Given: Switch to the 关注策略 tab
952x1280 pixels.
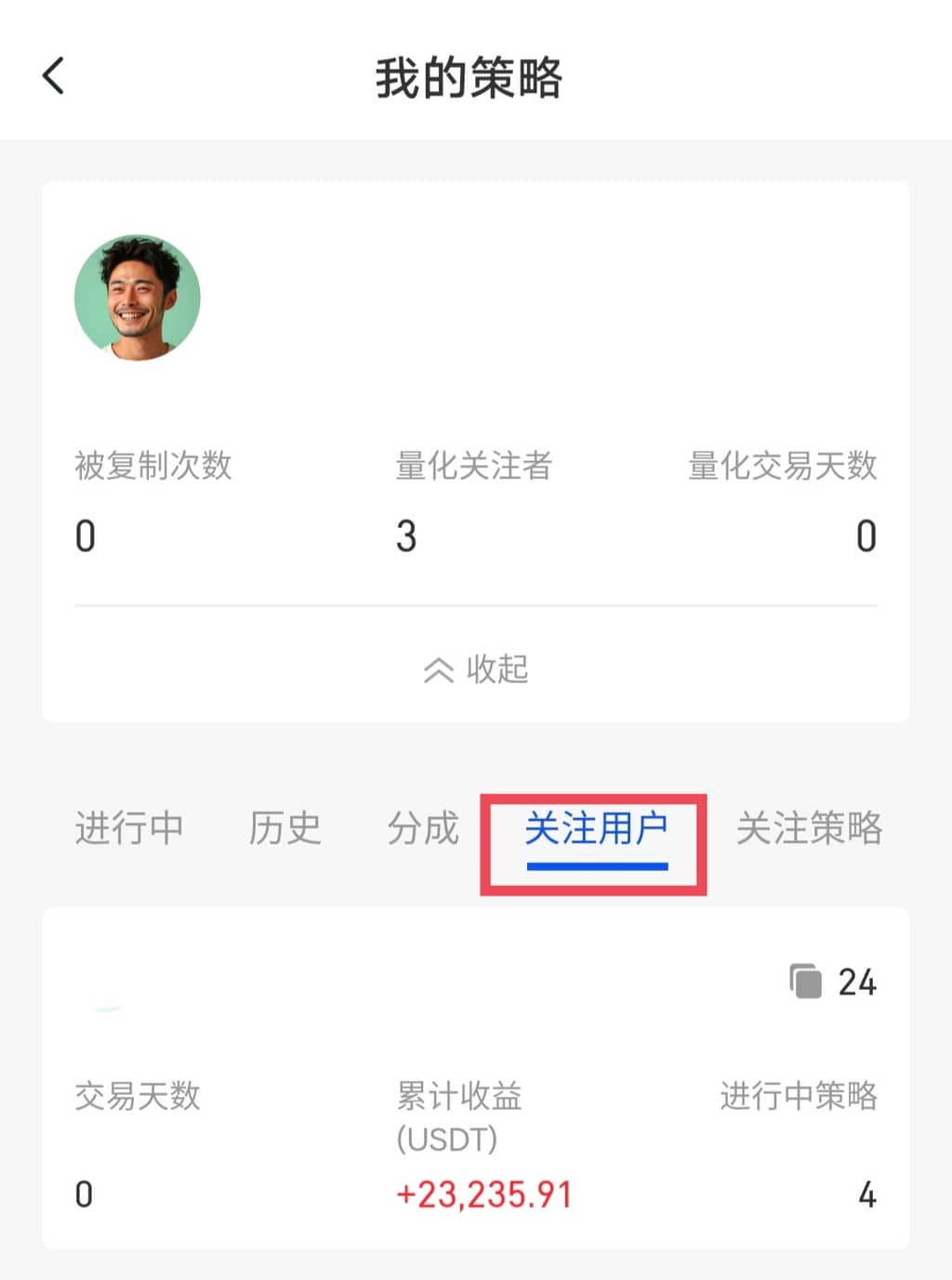Looking at the screenshot, I should click(809, 827).
